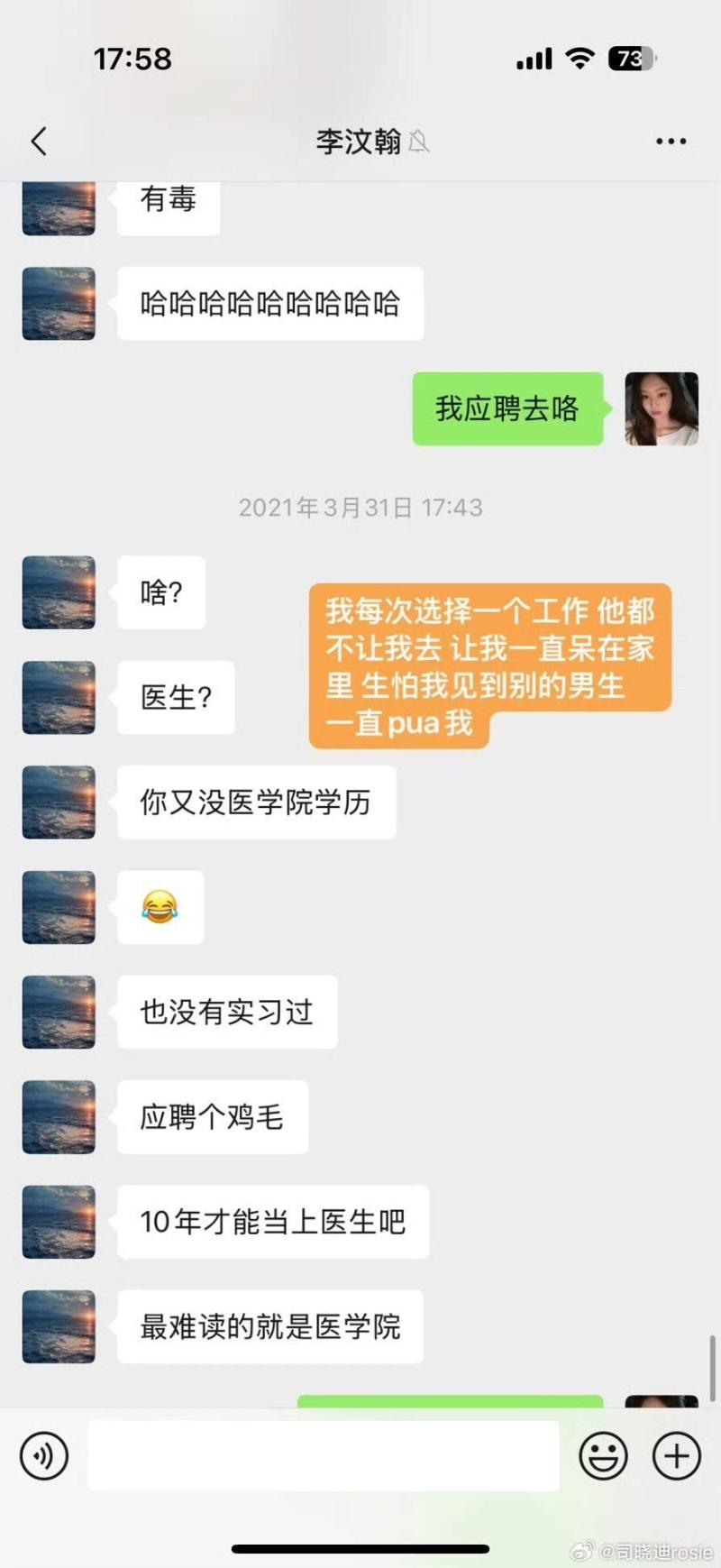
Task: Switch to voice message input
Action: point(44,1455)
